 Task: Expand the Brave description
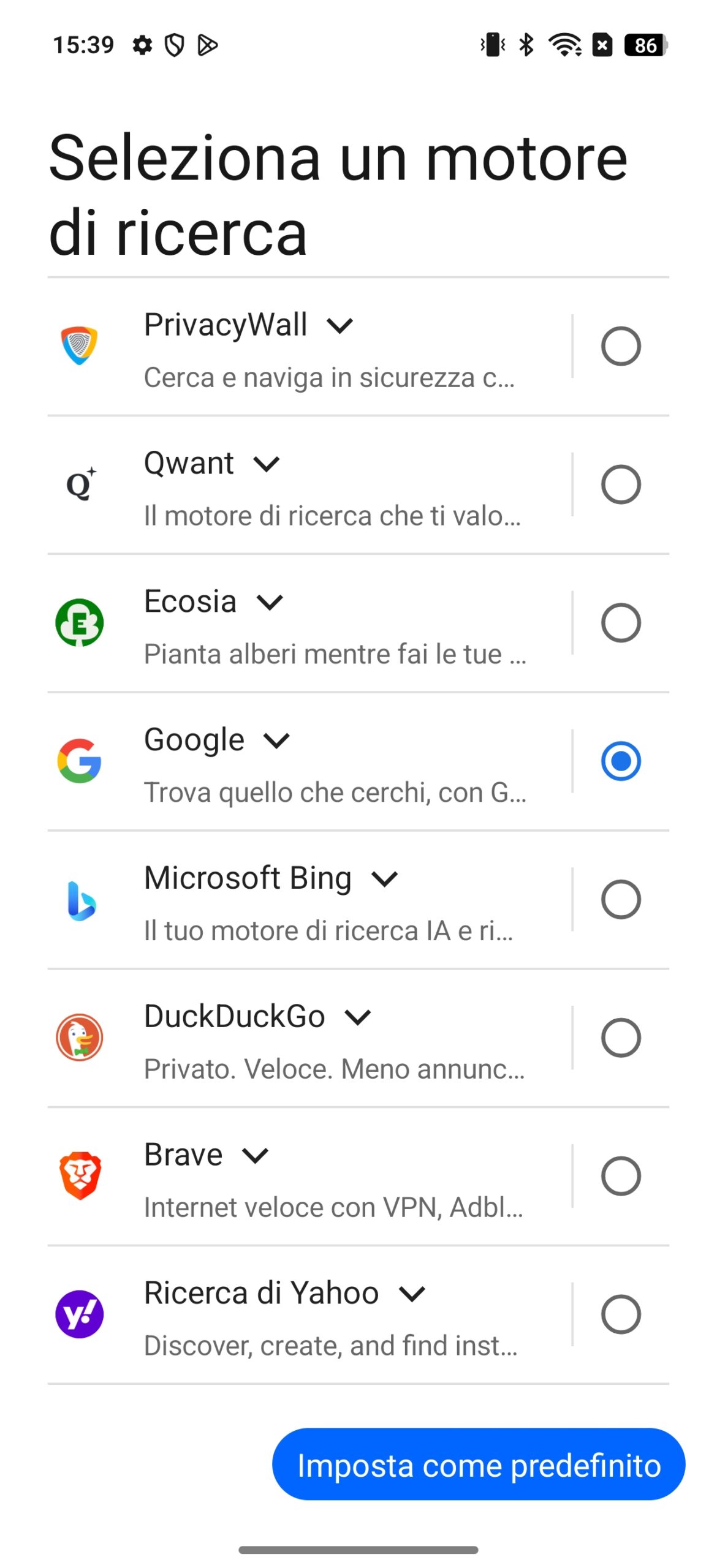256,1156
